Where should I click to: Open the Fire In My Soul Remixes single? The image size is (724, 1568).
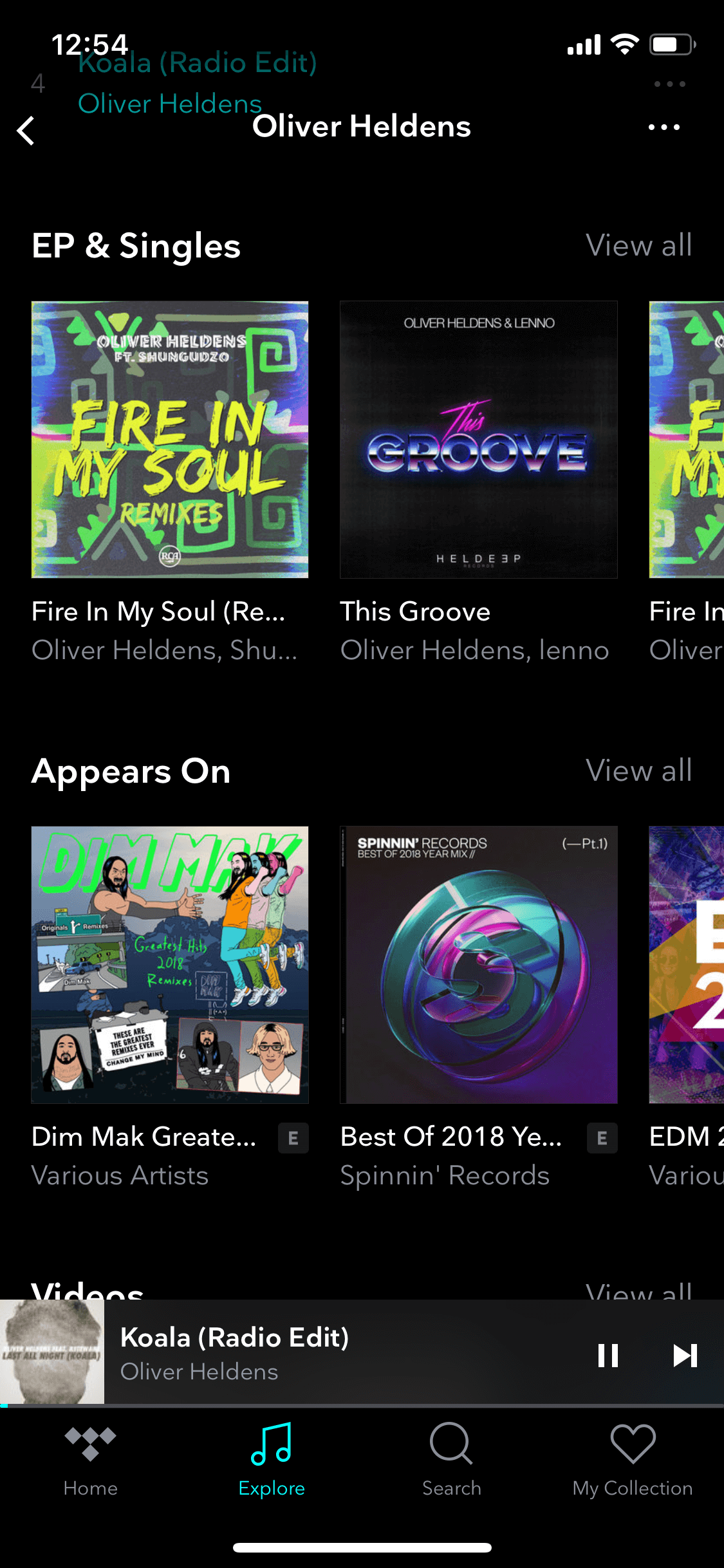click(x=170, y=440)
